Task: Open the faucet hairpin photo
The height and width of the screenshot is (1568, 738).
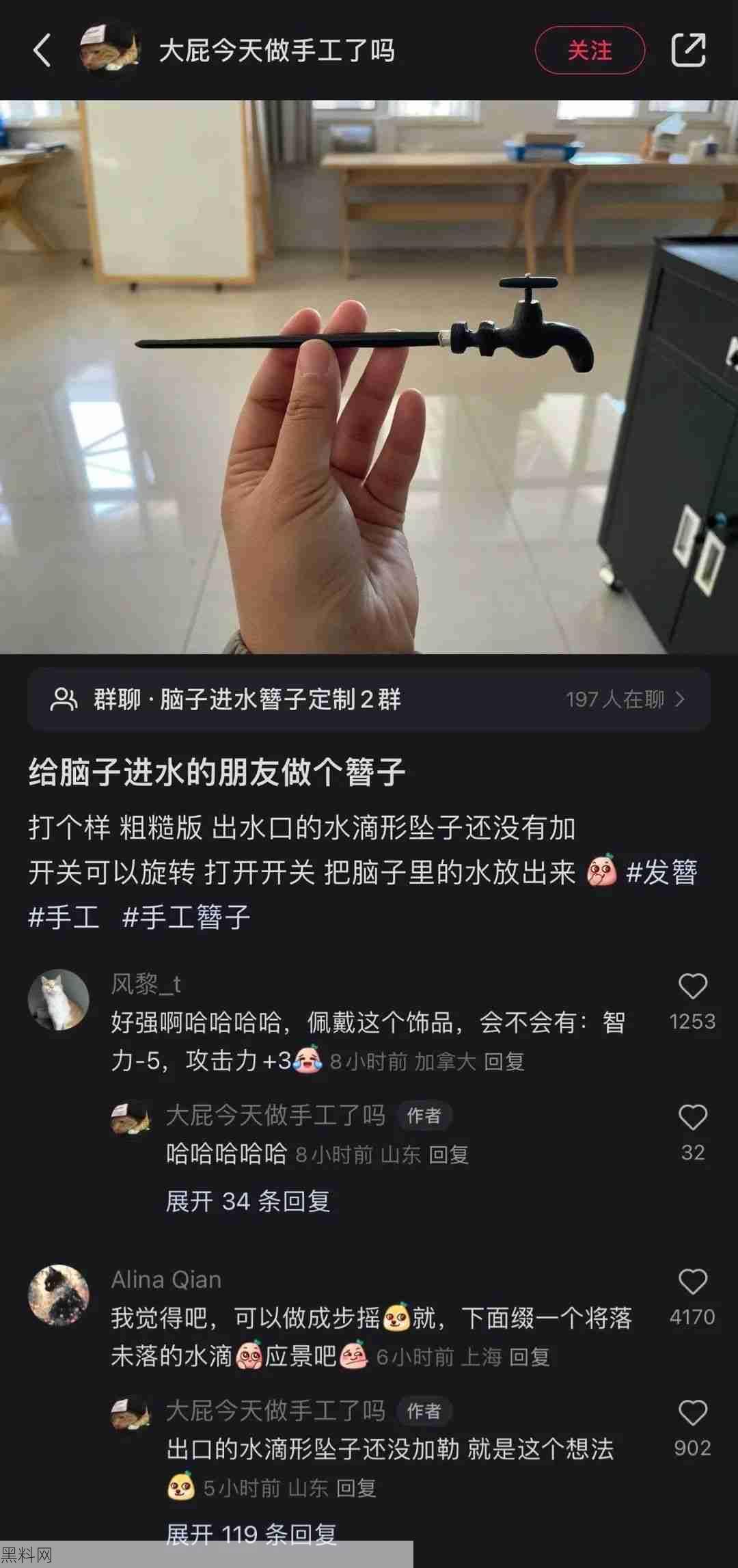Action: click(369, 377)
